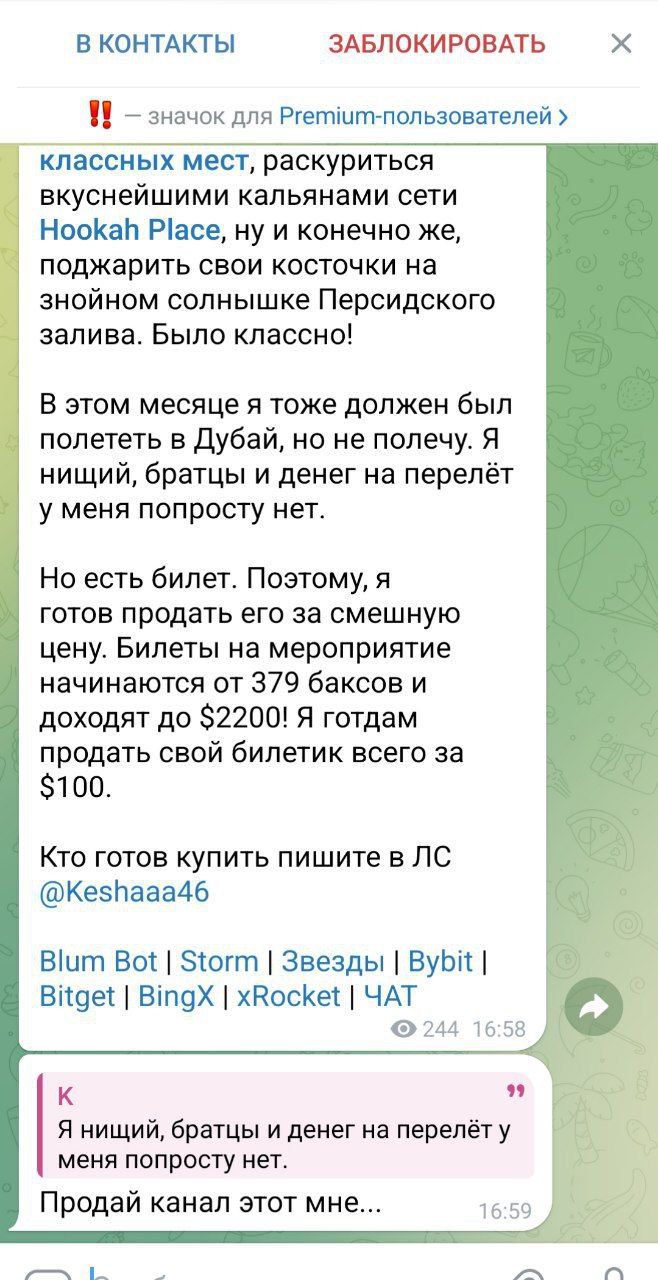The image size is (658, 1280).
Task: Open the ЧАТ link
Action: tap(390, 996)
